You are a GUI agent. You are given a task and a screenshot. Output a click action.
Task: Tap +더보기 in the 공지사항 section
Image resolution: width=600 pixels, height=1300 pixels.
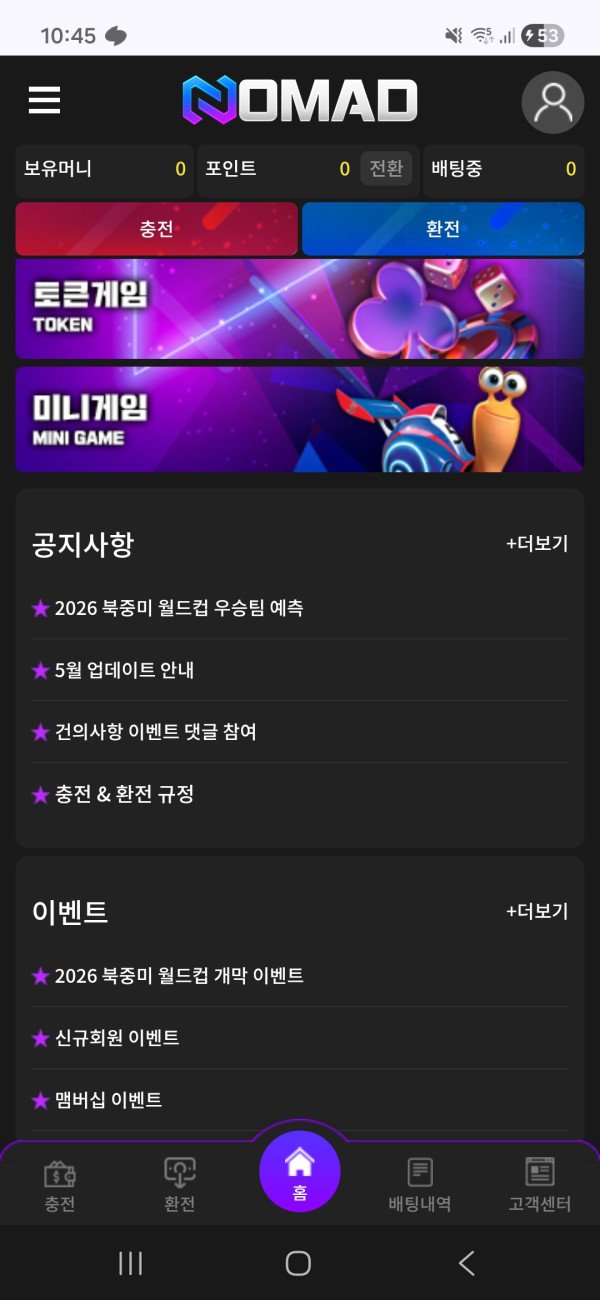coord(537,544)
